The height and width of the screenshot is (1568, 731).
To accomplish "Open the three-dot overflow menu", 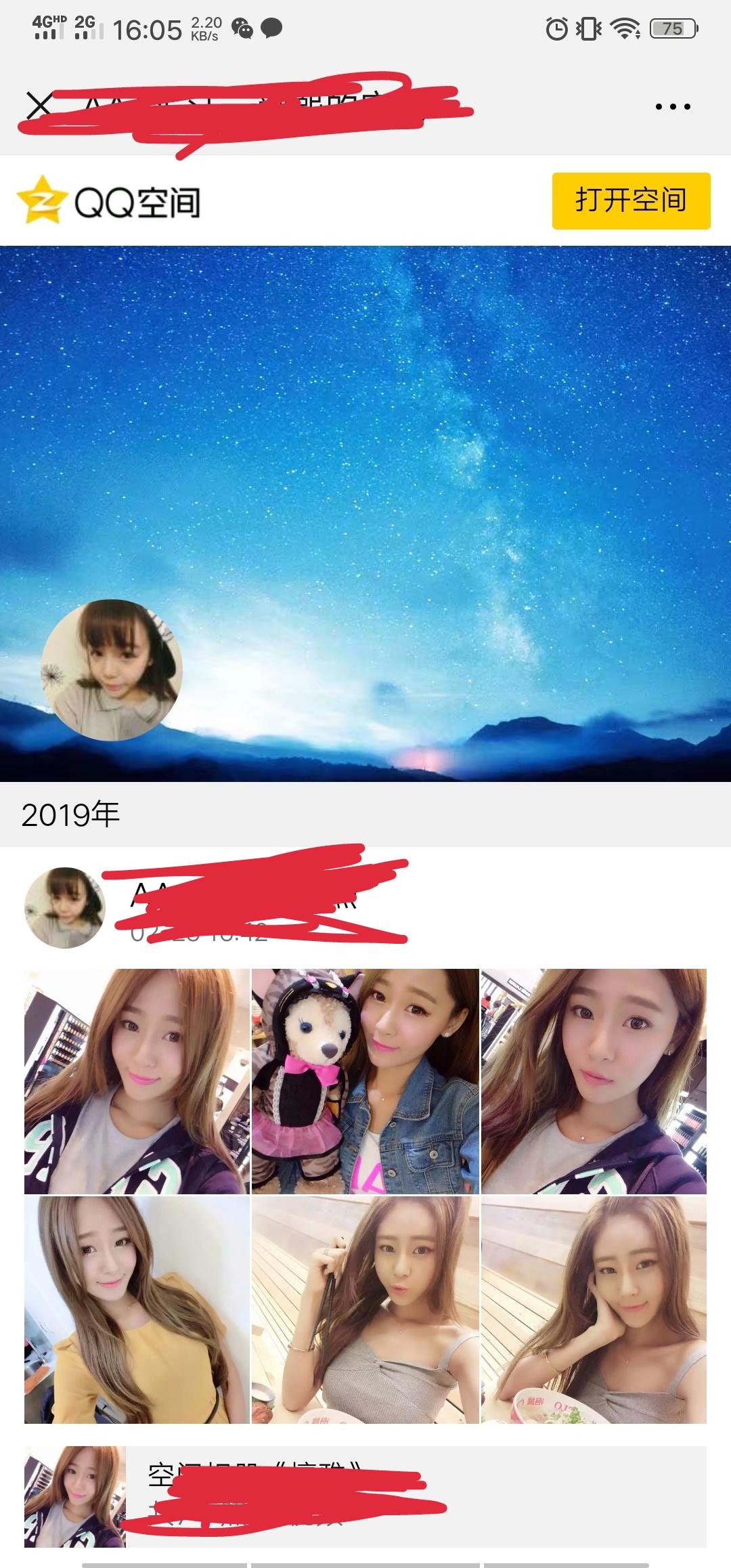I will pos(673,106).
